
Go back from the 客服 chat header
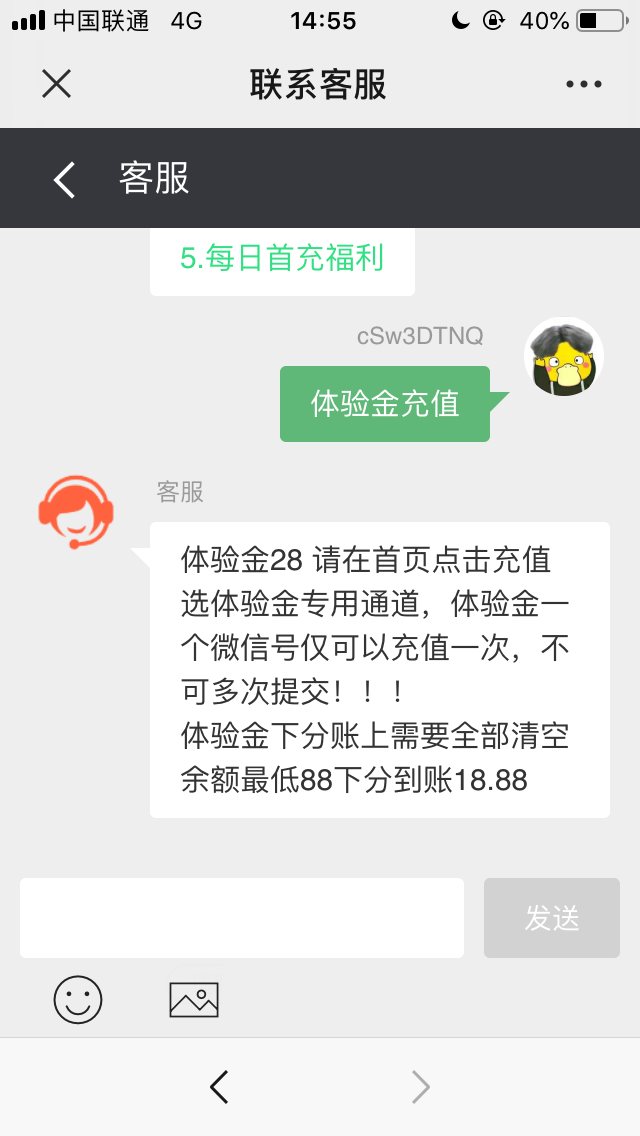(65, 180)
